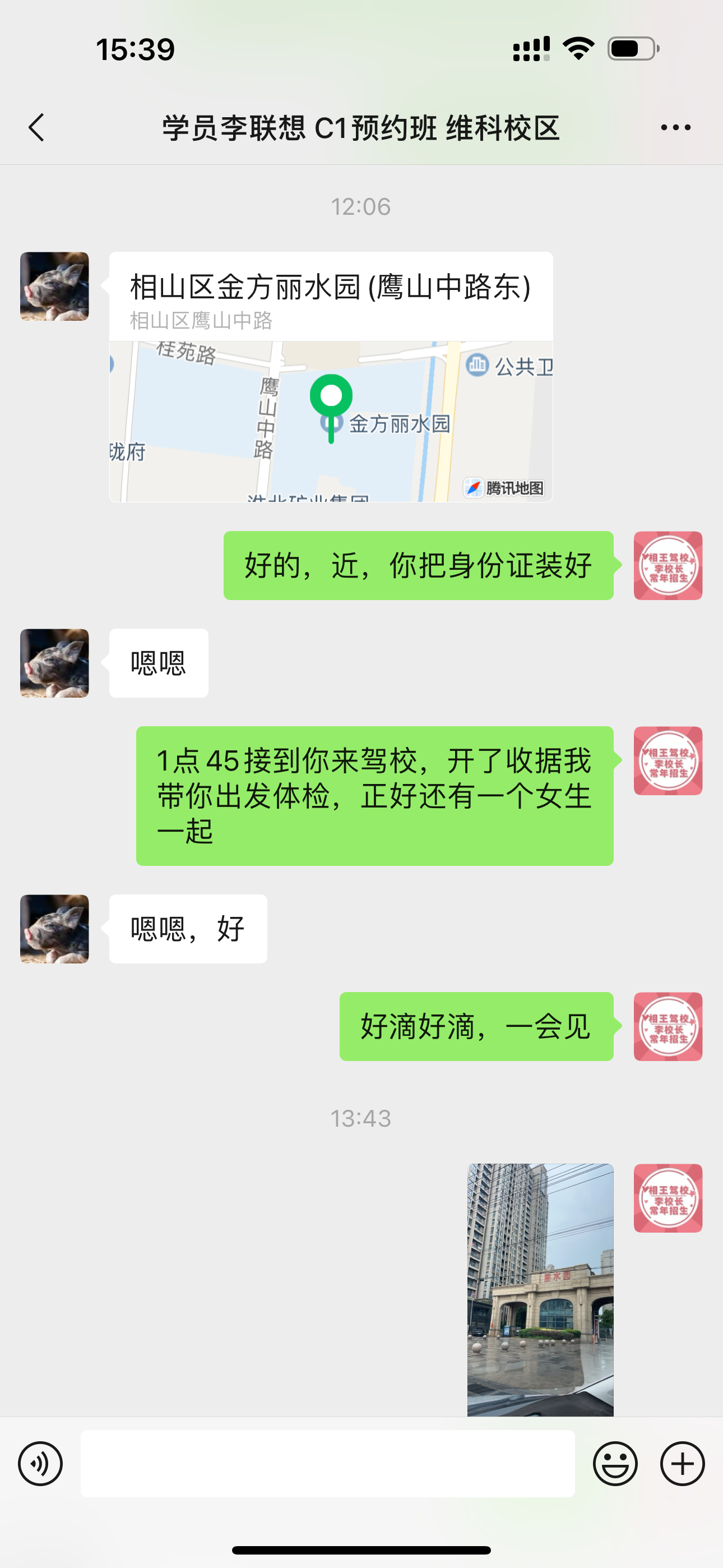723x1568 pixels.
Task: Go back to the chat list
Action: pyautogui.click(x=36, y=128)
